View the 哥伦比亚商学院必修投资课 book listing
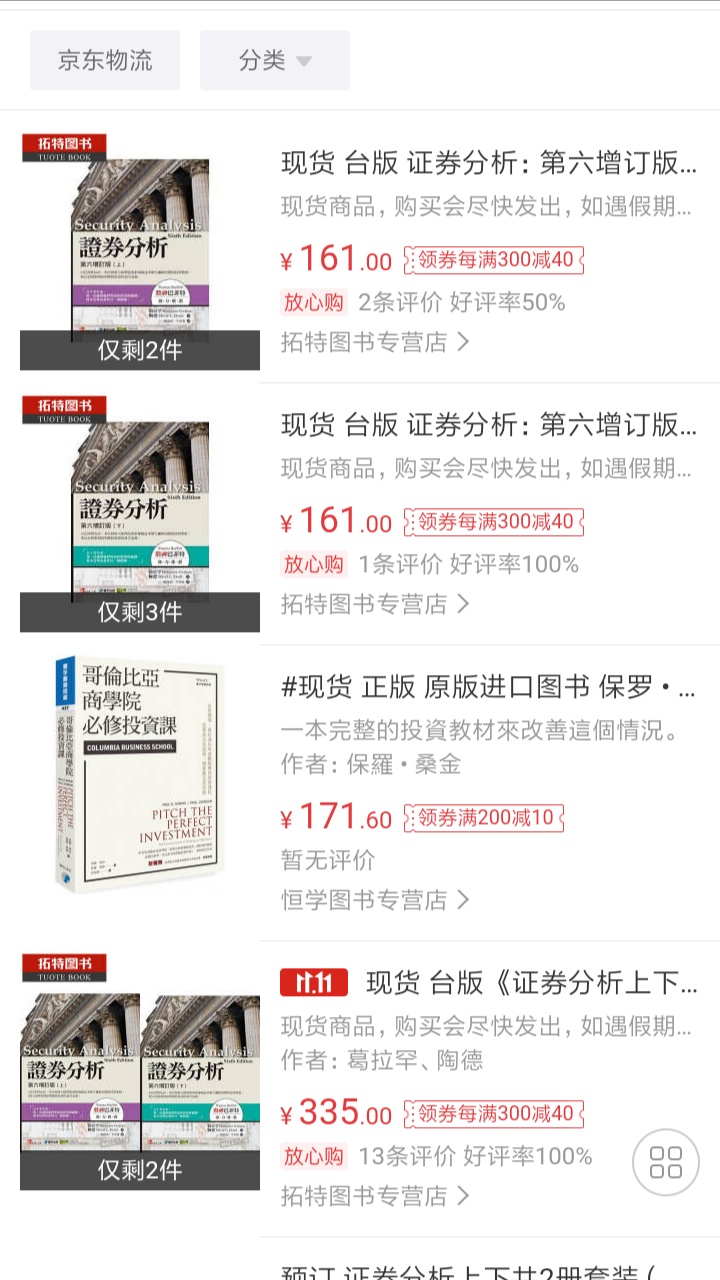 click(488, 688)
